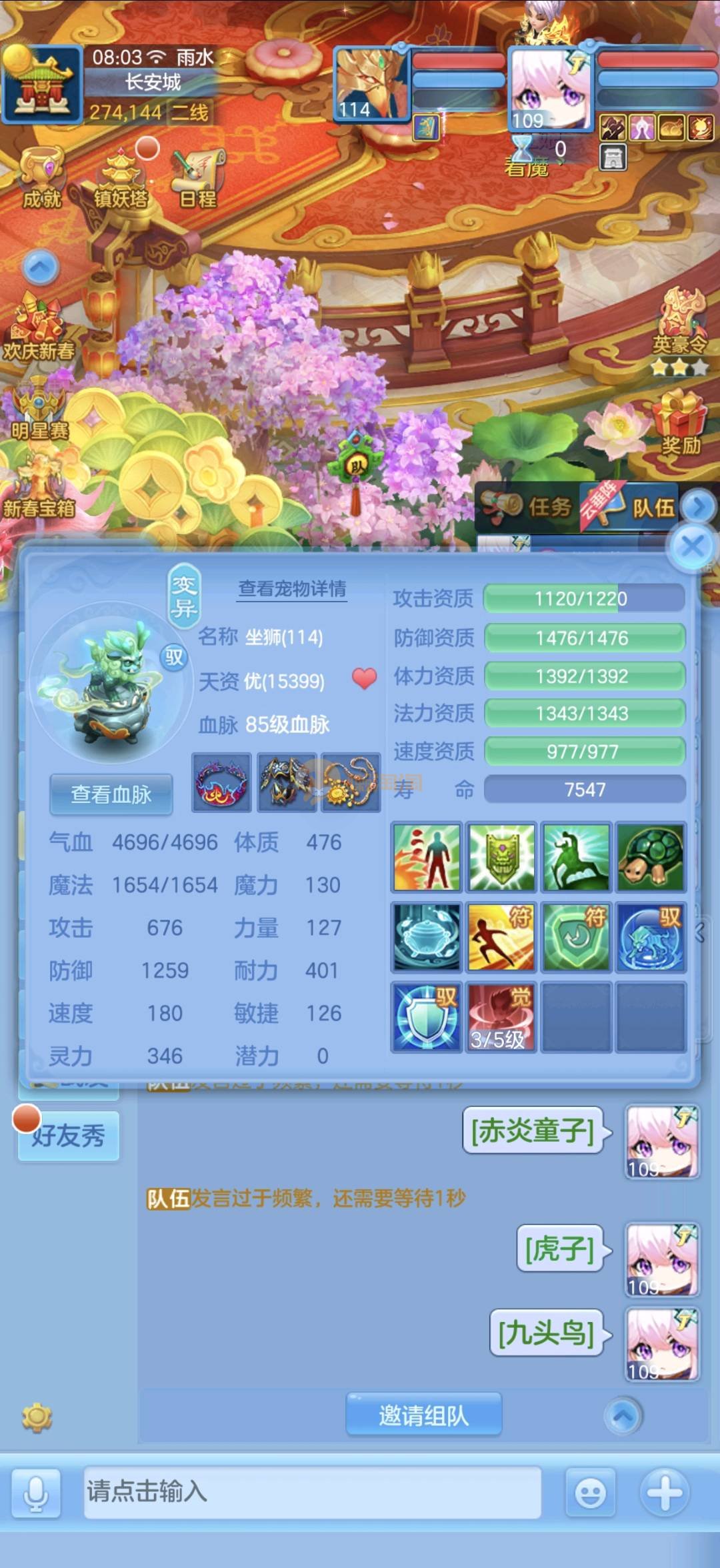Switch to the 好友秀 tab
The height and width of the screenshot is (1568, 720).
tap(69, 1135)
